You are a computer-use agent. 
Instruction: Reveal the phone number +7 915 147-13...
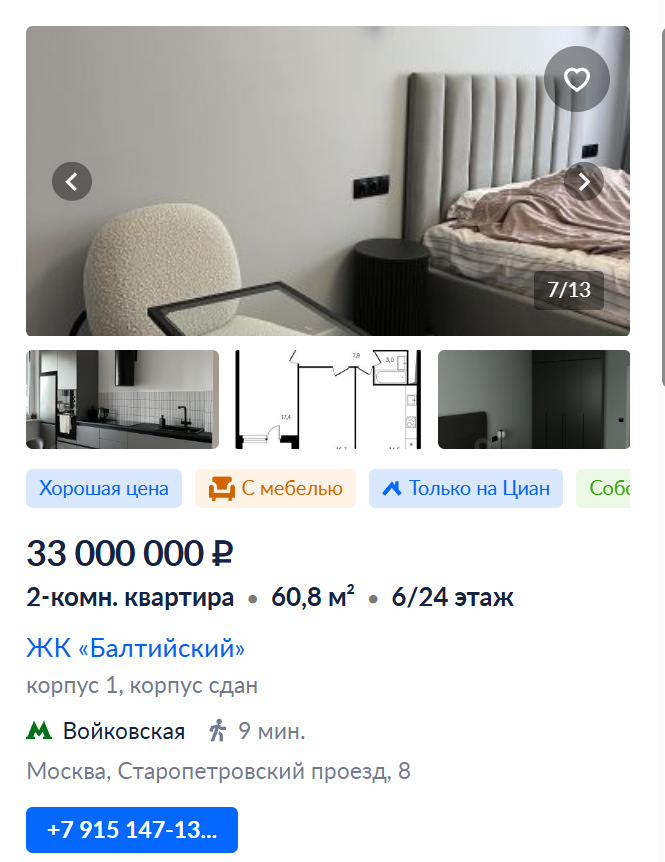point(132,830)
